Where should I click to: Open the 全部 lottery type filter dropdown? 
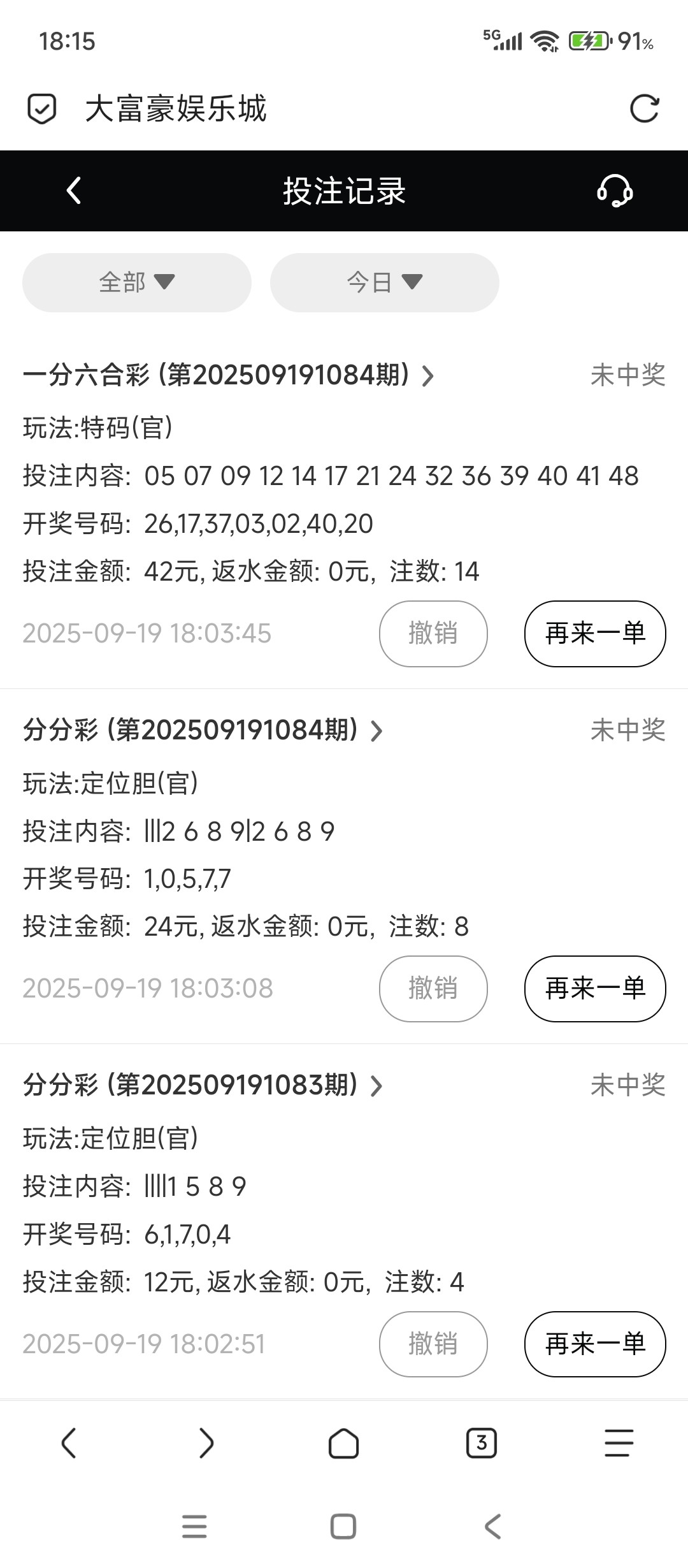136,282
